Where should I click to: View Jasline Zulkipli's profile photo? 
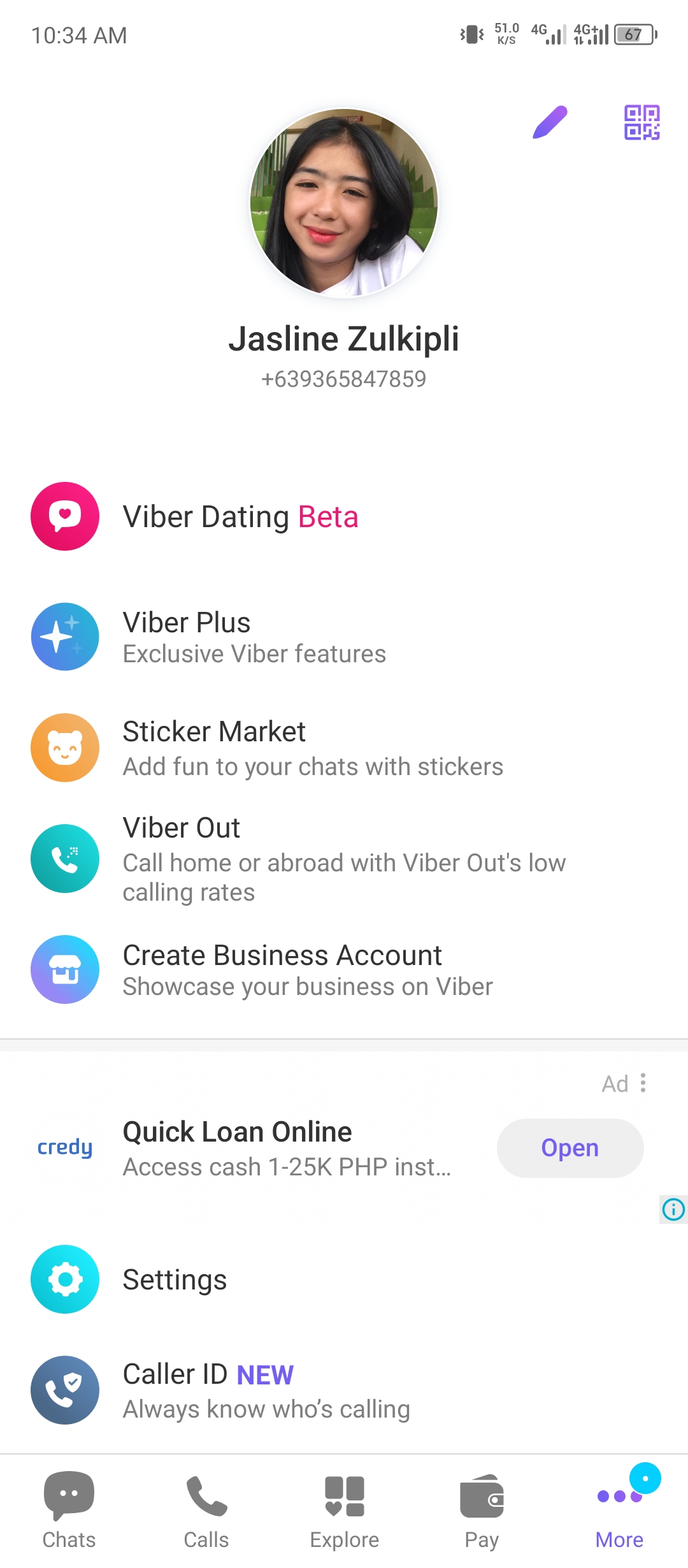344,203
